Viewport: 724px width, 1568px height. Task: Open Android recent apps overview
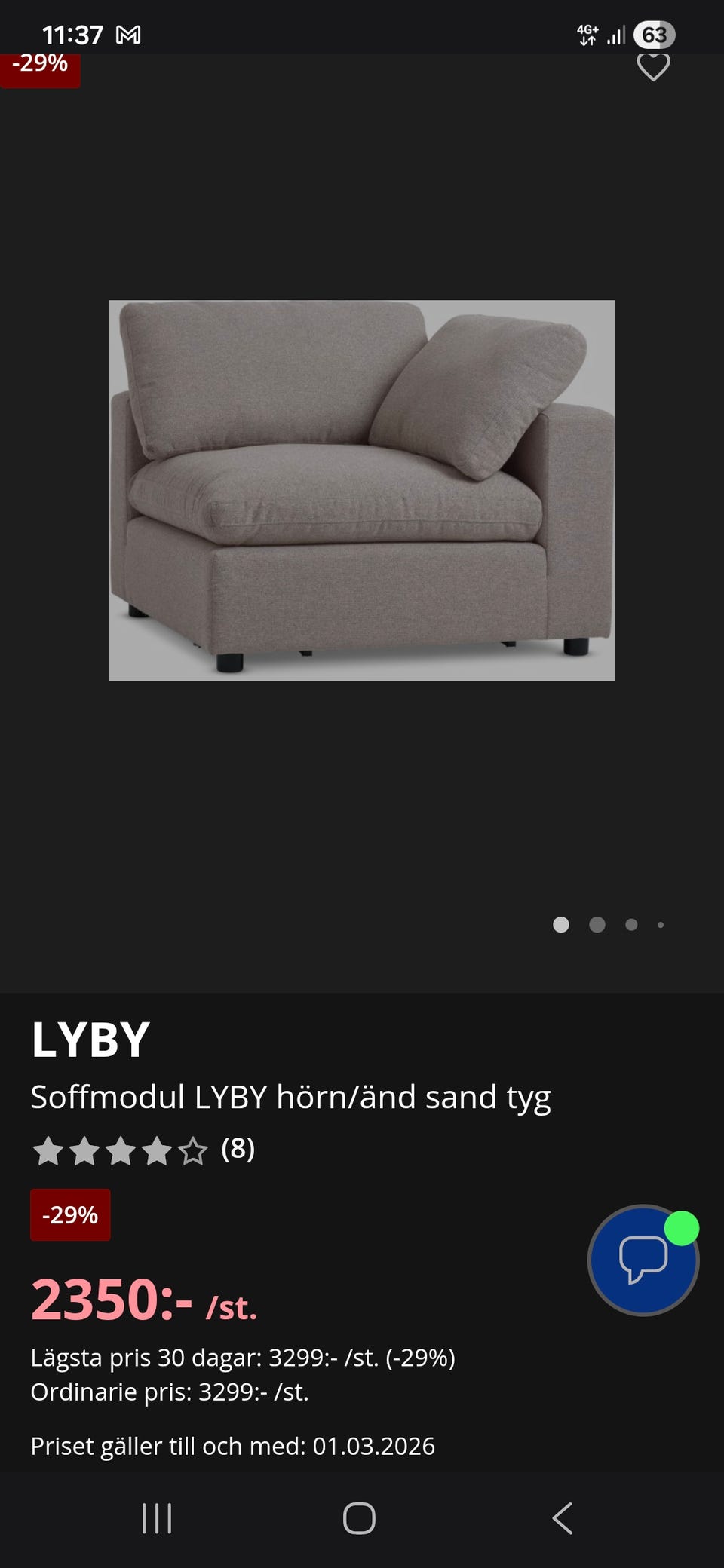(x=156, y=1517)
